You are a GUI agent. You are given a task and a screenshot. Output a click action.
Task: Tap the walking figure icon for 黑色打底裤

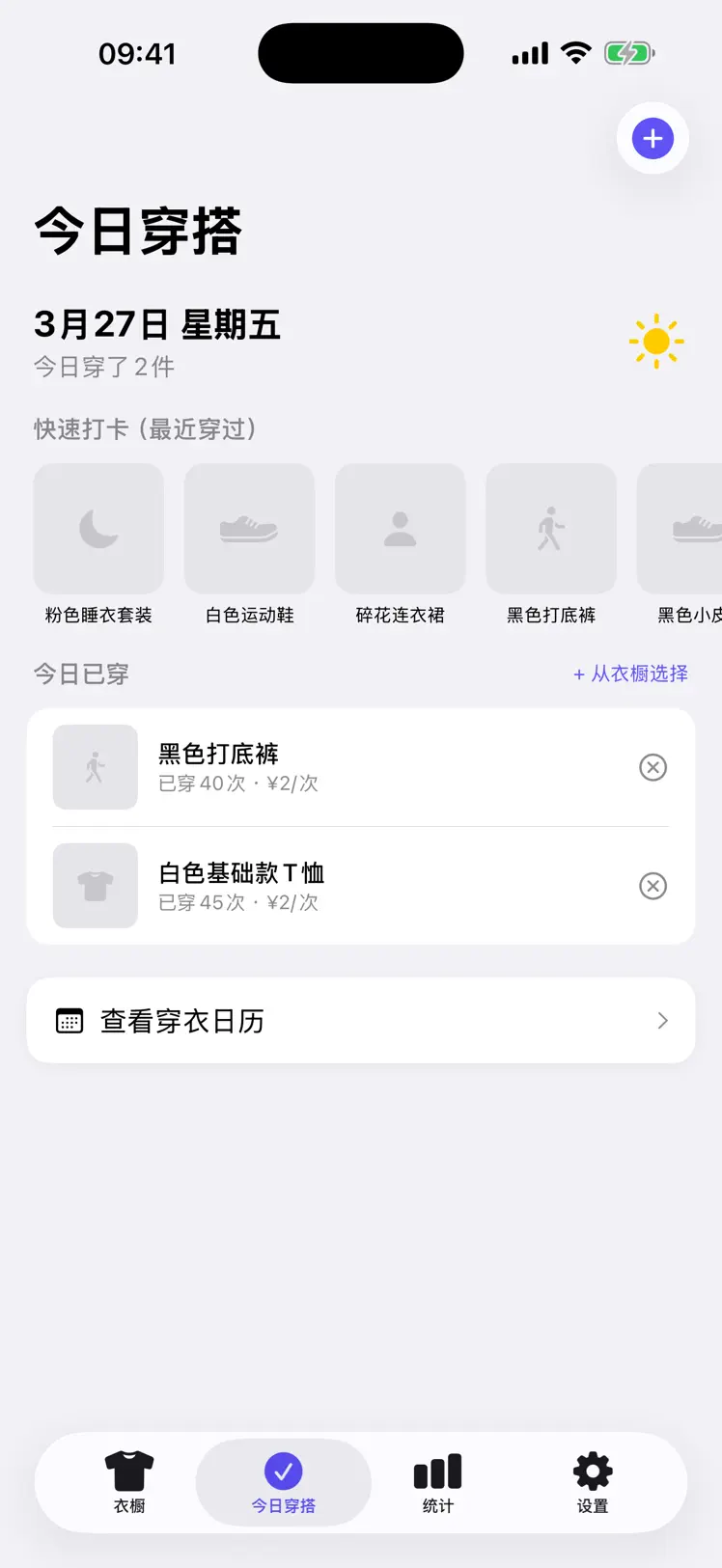click(550, 528)
